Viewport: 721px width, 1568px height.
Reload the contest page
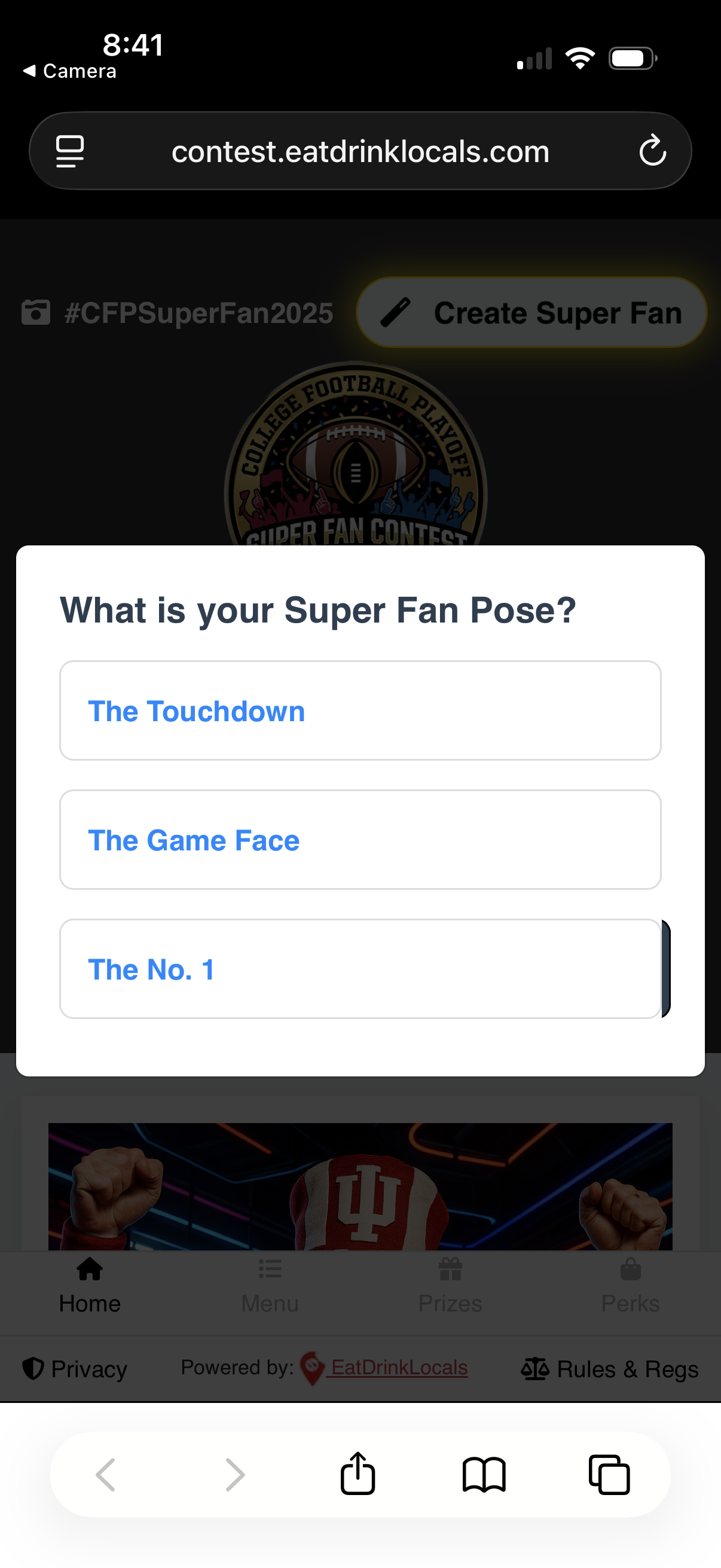coord(652,150)
